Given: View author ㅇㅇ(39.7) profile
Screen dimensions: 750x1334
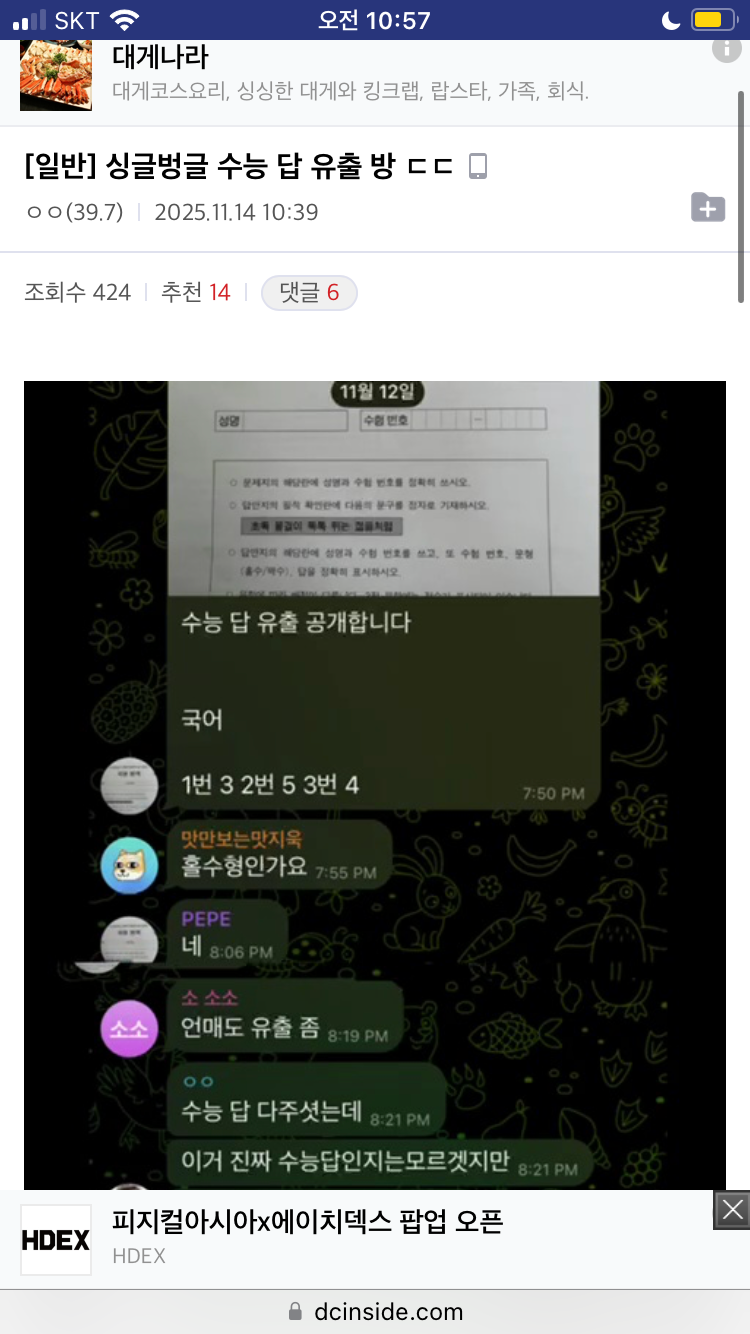Looking at the screenshot, I should coord(73,212).
